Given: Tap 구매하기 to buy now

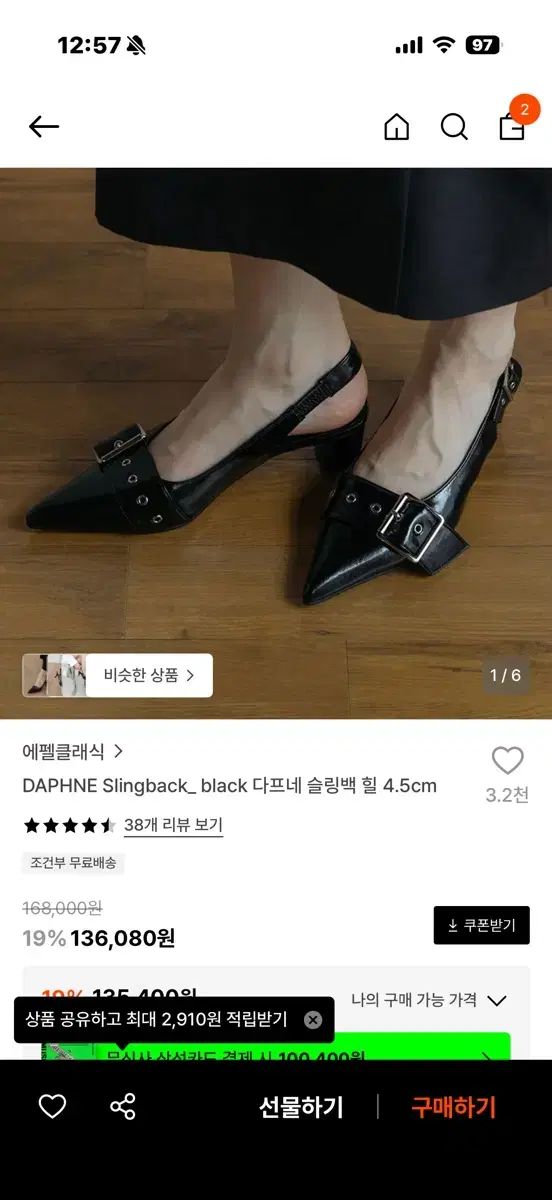Looking at the screenshot, I should point(454,1107).
